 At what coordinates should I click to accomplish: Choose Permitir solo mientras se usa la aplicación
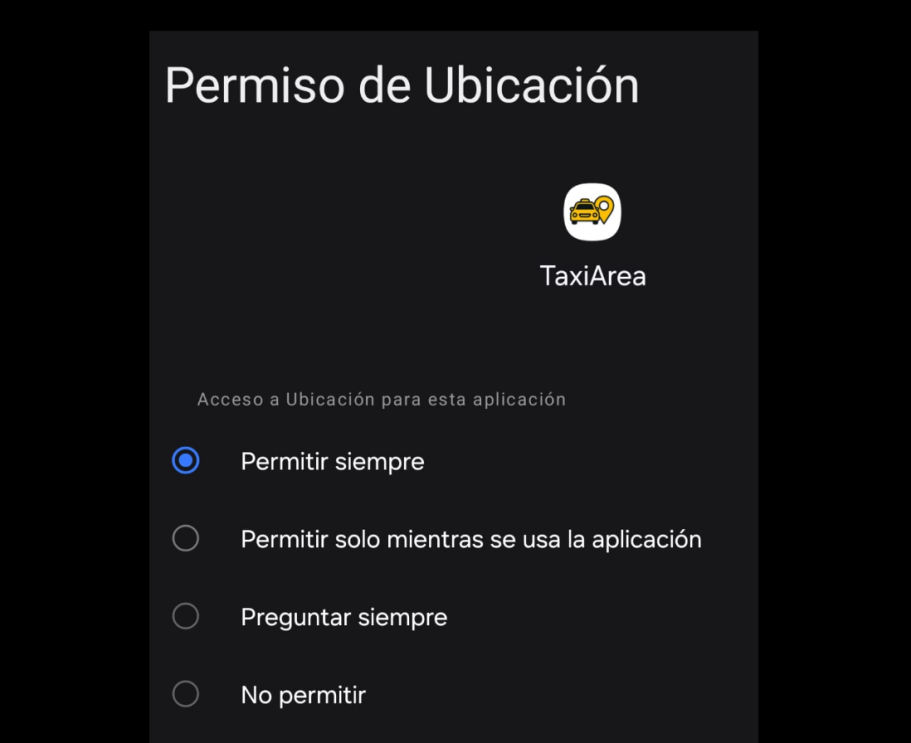point(186,539)
